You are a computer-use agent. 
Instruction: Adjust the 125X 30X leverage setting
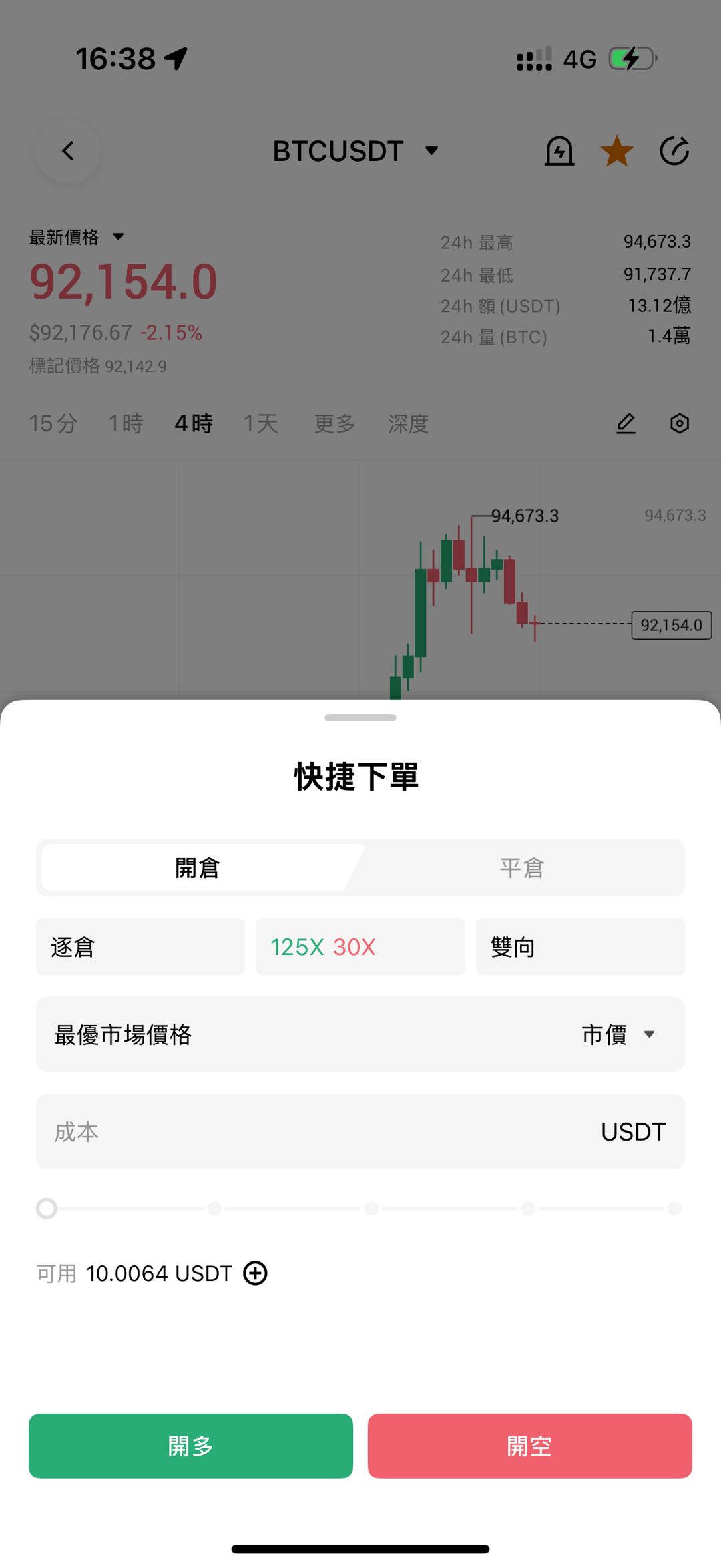(360, 947)
